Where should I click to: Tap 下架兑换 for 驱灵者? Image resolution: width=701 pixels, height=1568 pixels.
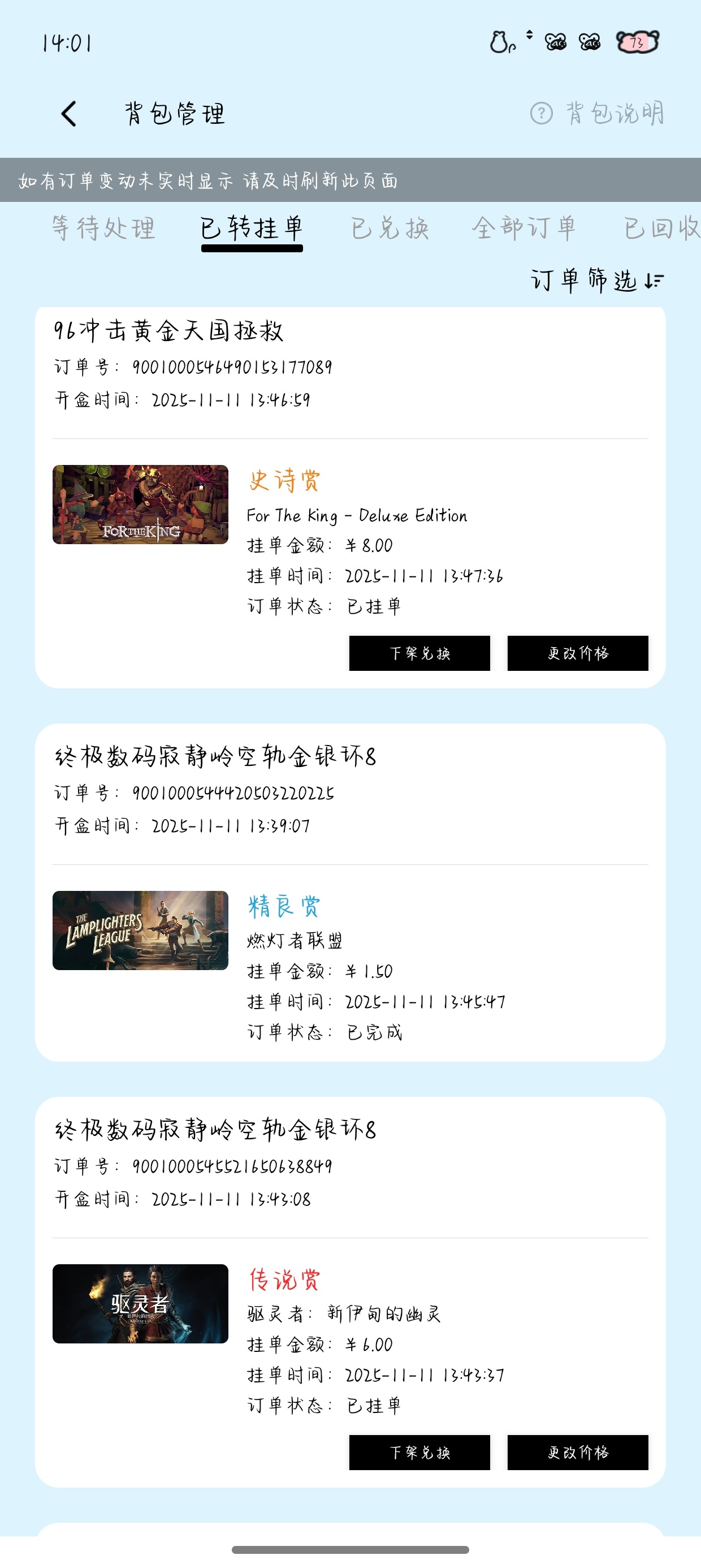[x=419, y=1453]
